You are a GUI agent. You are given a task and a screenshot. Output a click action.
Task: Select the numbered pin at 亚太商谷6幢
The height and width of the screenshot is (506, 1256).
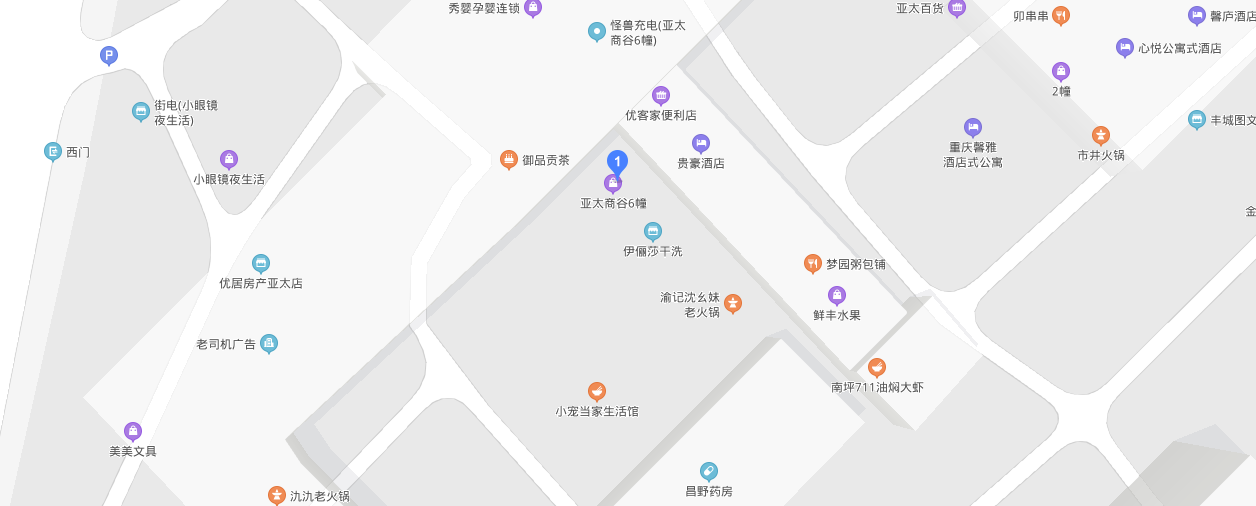pyautogui.click(x=618, y=162)
